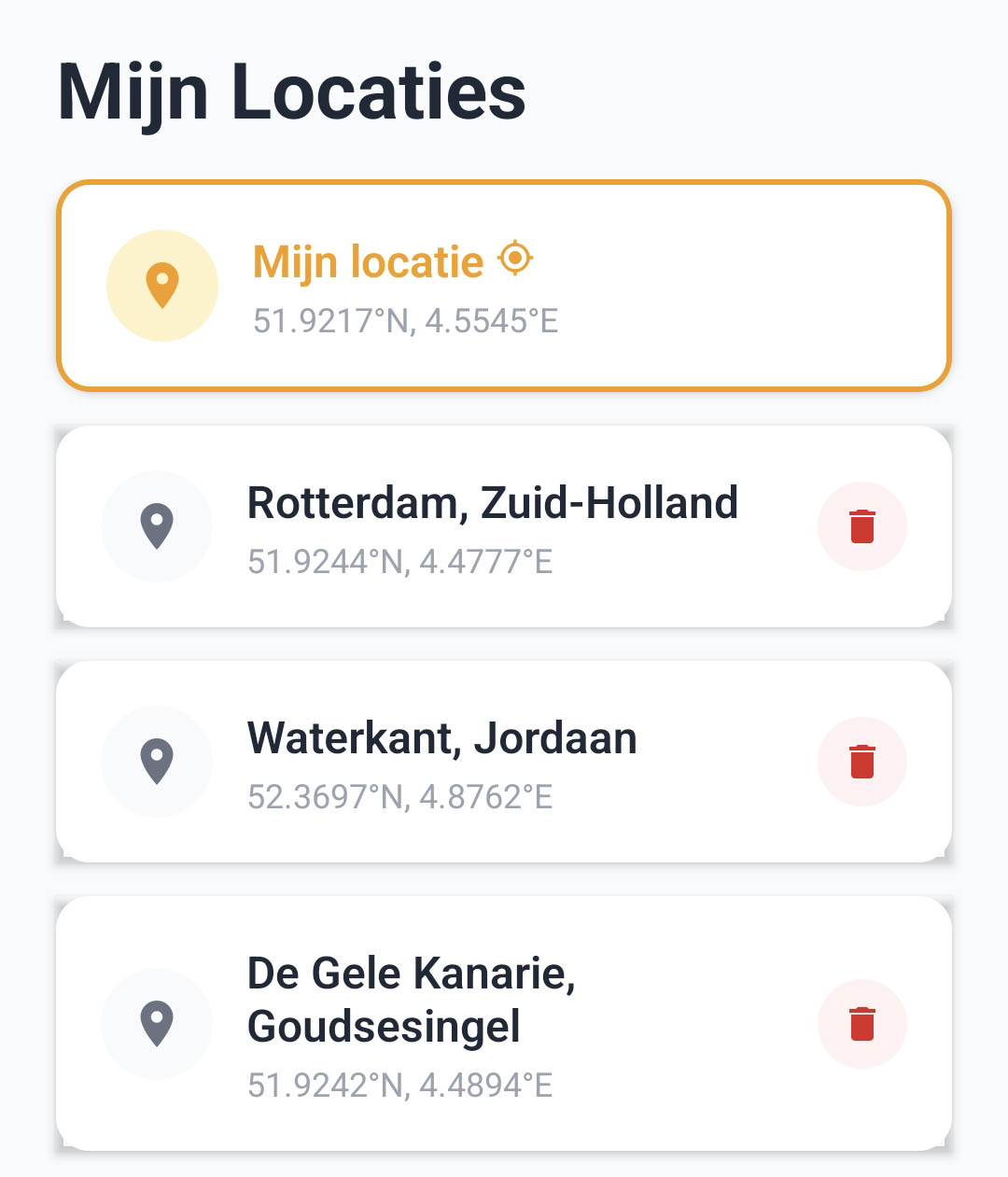Tap the trash icon on De Gele Kanarie entry

pyautogui.click(x=861, y=1023)
